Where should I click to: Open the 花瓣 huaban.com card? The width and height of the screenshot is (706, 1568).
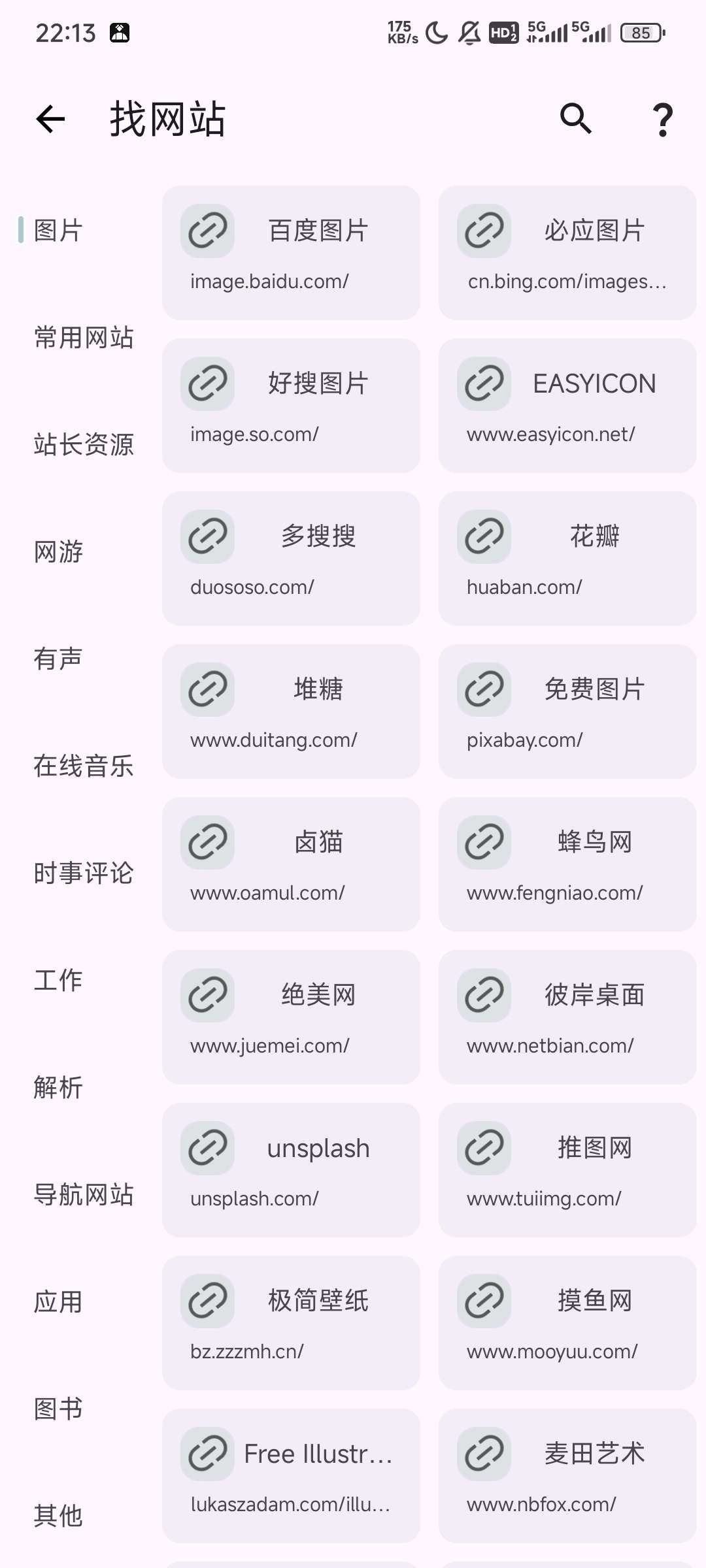(x=567, y=559)
